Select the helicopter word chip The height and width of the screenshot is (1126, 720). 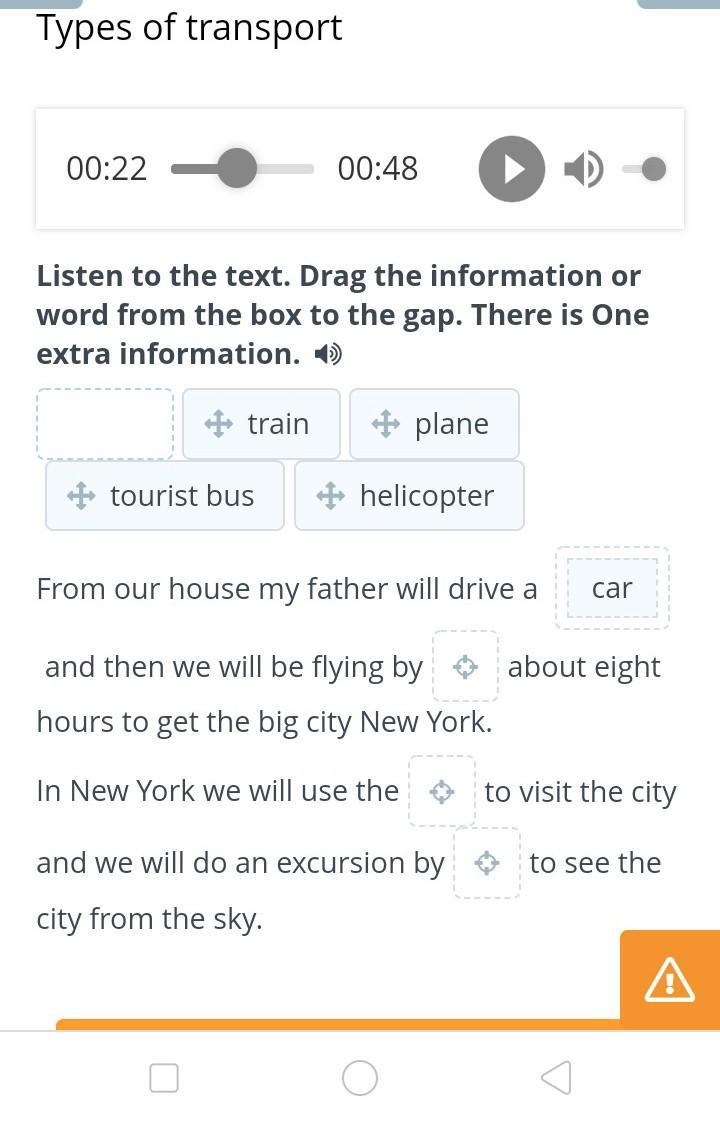click(409, 495)
